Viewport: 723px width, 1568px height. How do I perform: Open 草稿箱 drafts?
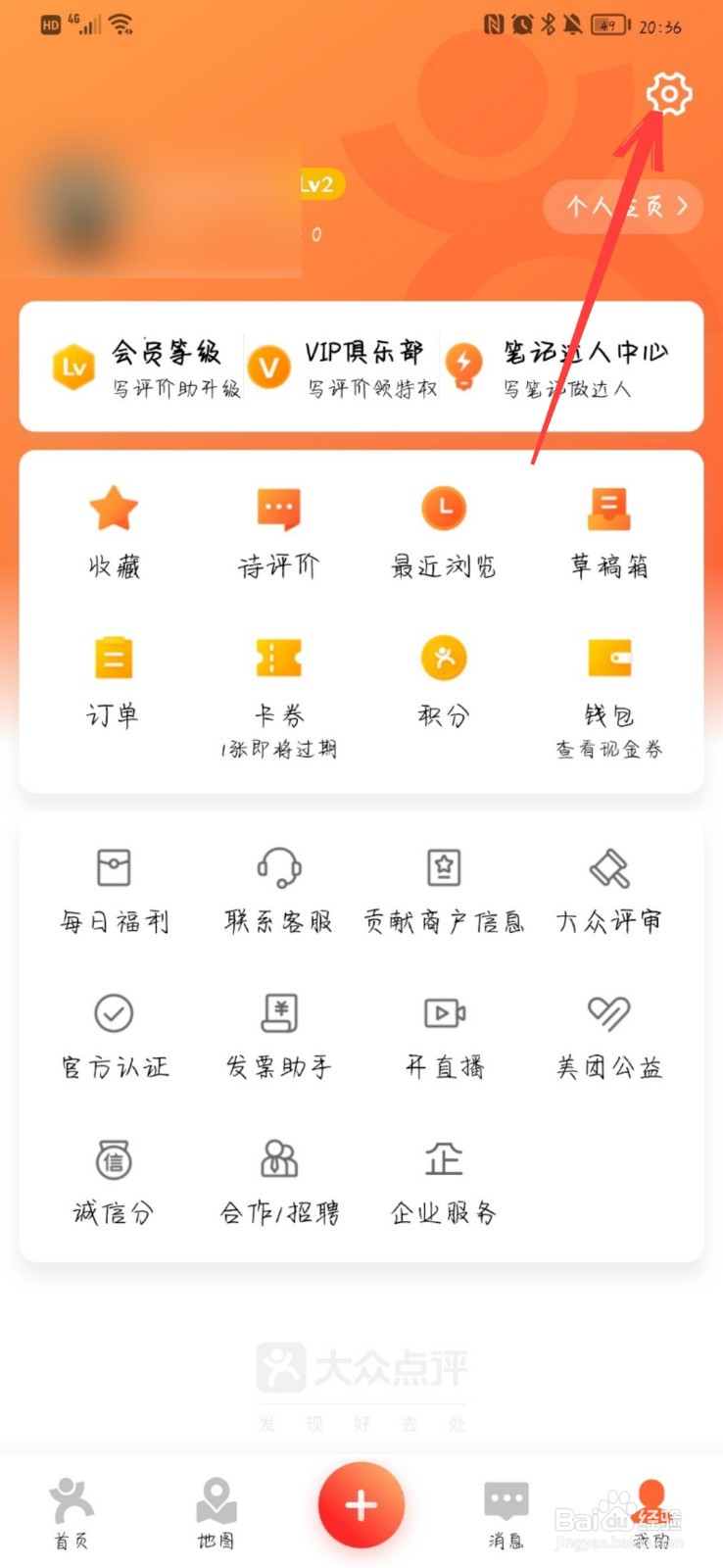[608, 532]
